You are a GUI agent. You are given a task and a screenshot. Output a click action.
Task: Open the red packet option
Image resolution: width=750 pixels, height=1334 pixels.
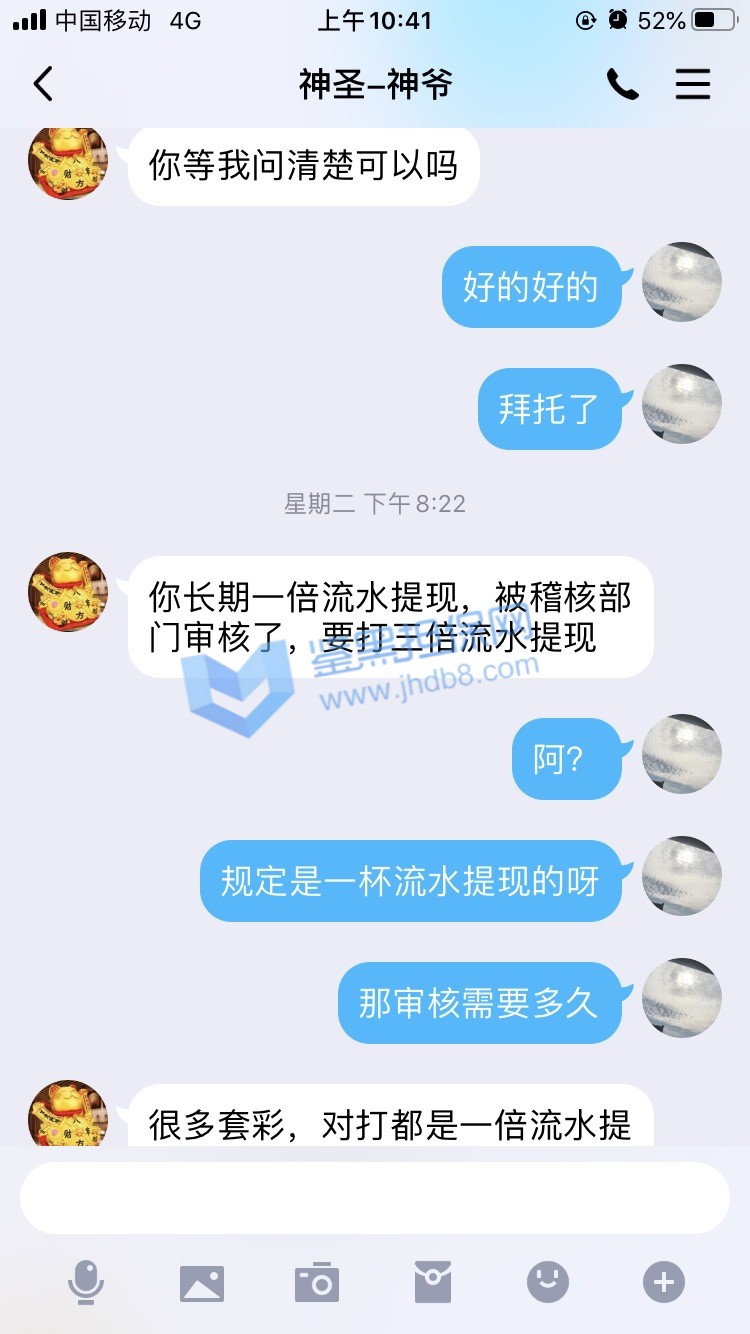[x=433, y=1282]
